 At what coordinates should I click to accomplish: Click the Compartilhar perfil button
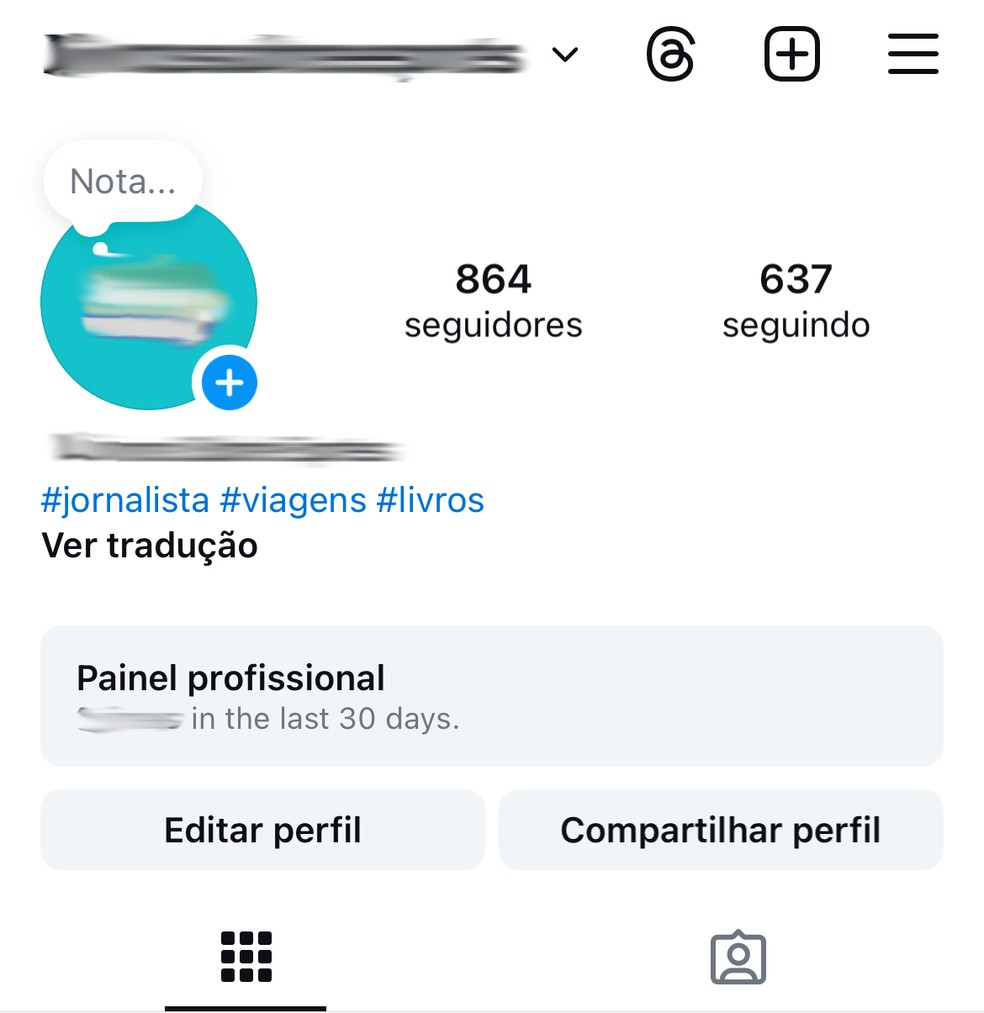click(721, 829)
